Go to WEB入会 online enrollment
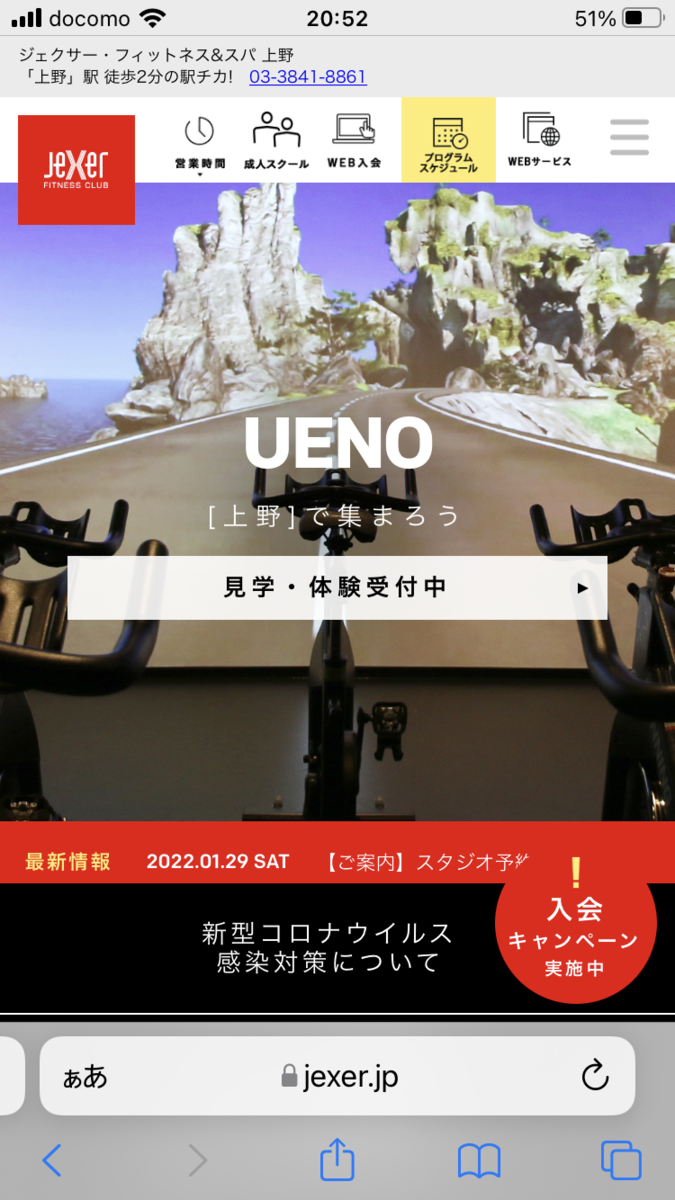 [x=354, y=141]
